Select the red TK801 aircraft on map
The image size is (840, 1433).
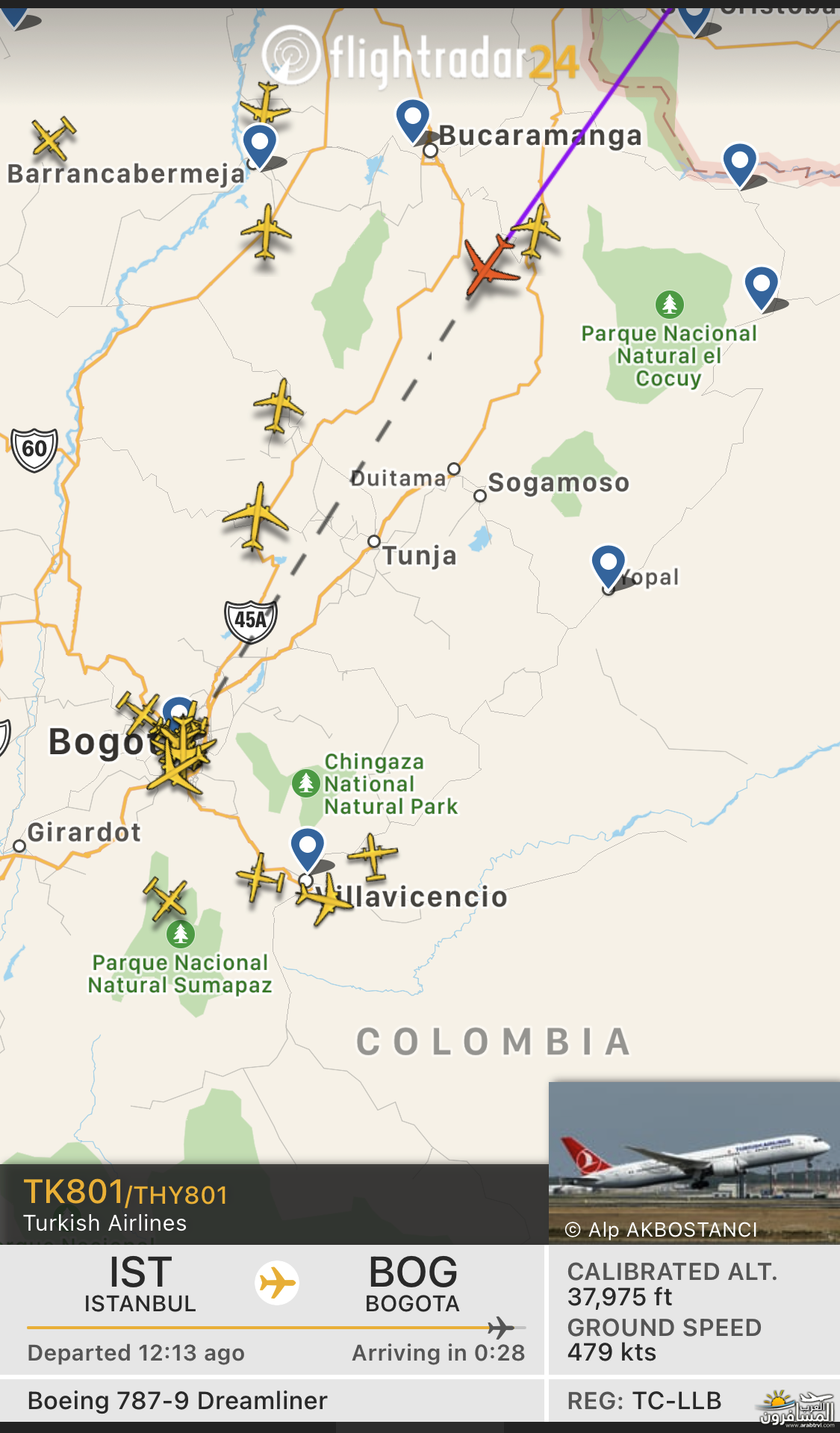pyautogui.click(x=489, y=265)
